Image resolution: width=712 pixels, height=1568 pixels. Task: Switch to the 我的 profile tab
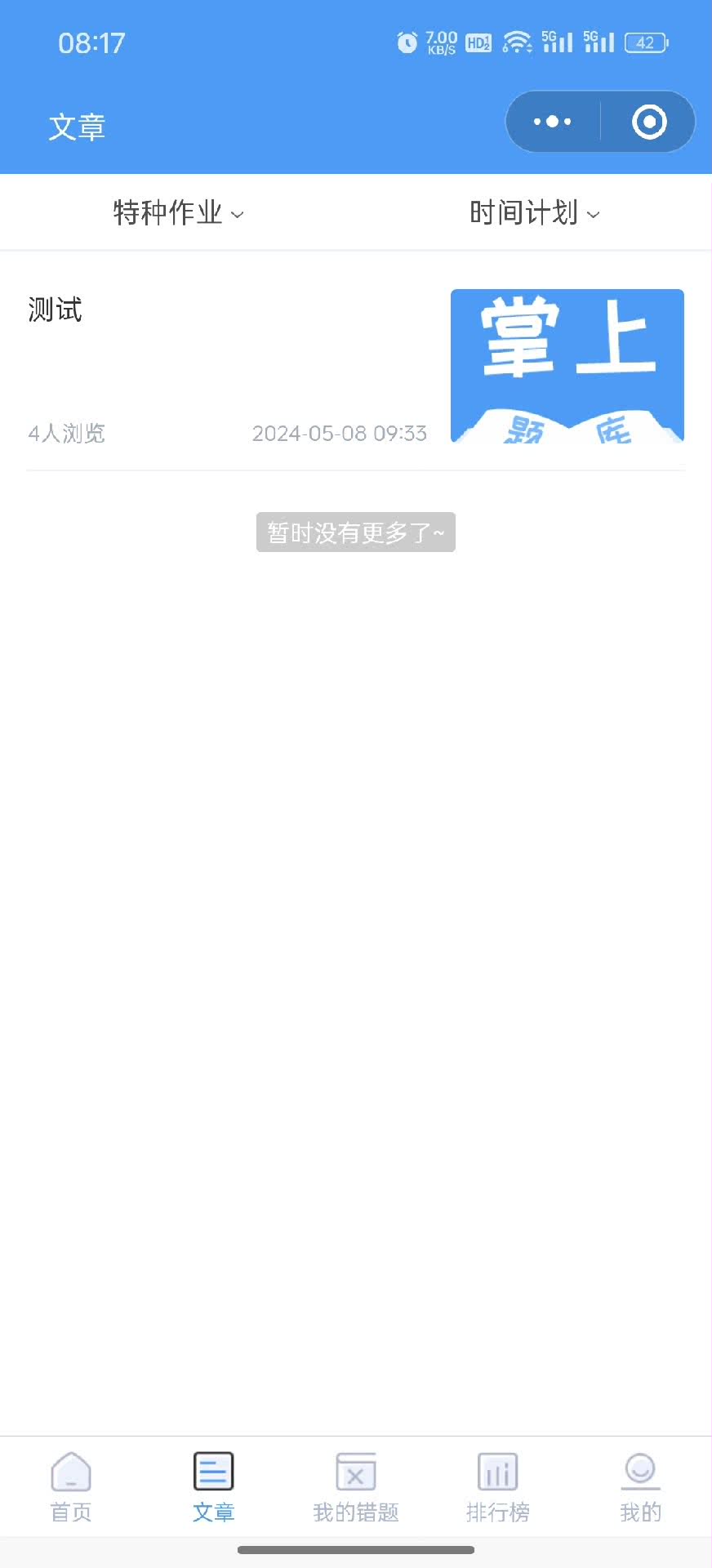click(640, 1488)
